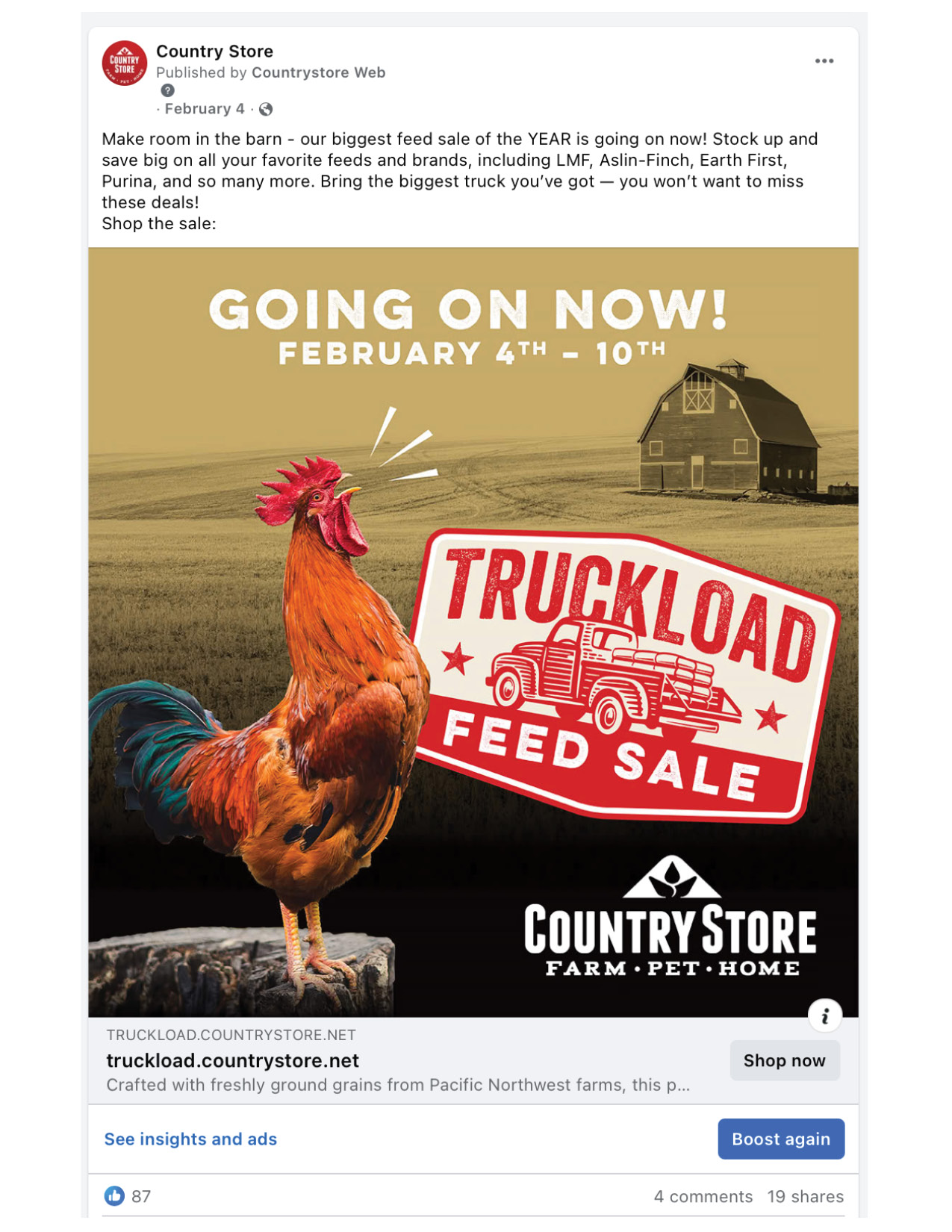Open the post's three-dot options menu
Image resolution: width=952 pixels, height=1232 pixels.
coord(824,61)
